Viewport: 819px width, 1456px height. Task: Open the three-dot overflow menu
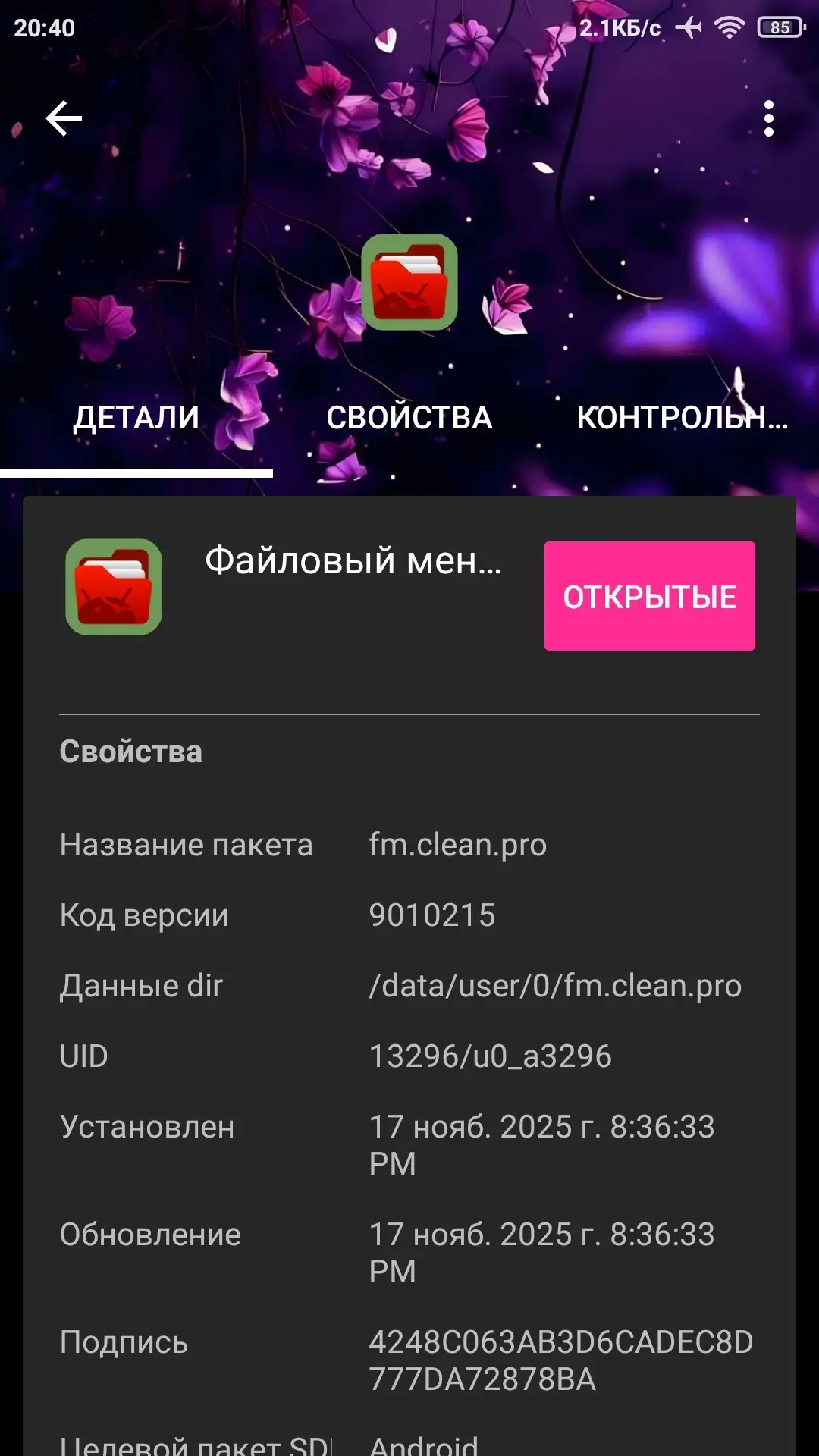(768, 118)
